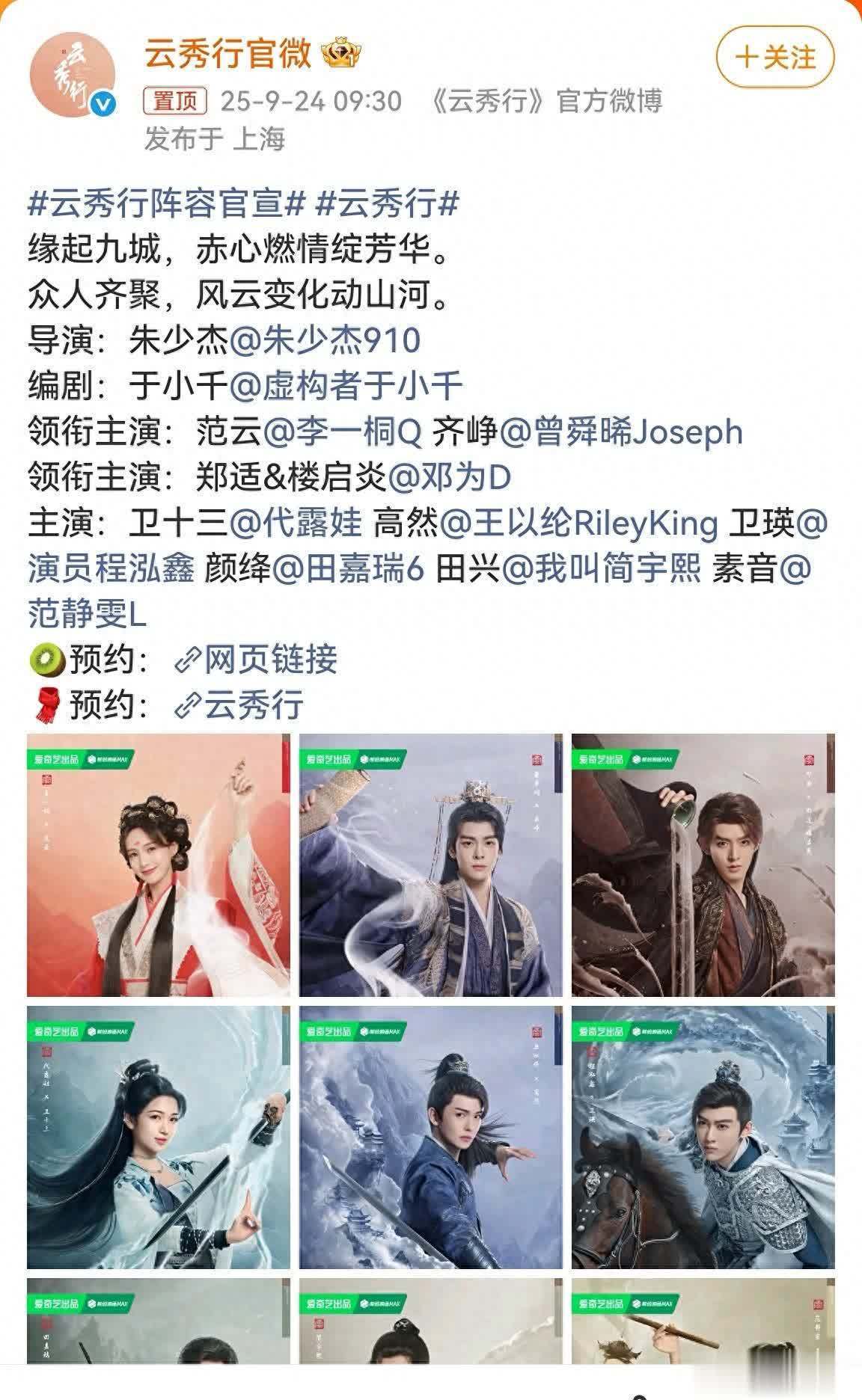862x1400 pixels.
Task: Open the 云秀行官微 account name
Action: pos(227,55)
